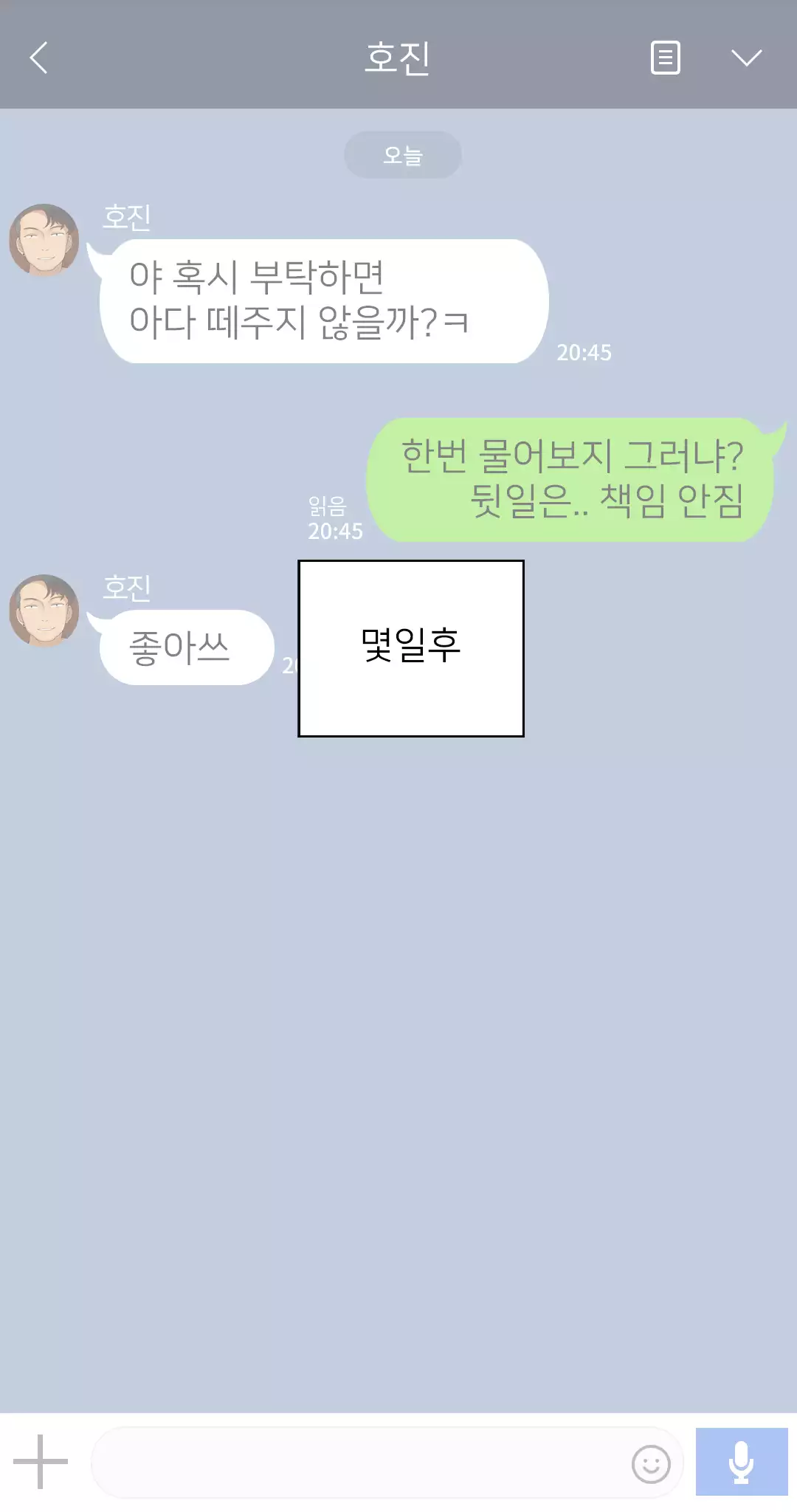Tap the 몇일후 narration box

pos(411,648)
